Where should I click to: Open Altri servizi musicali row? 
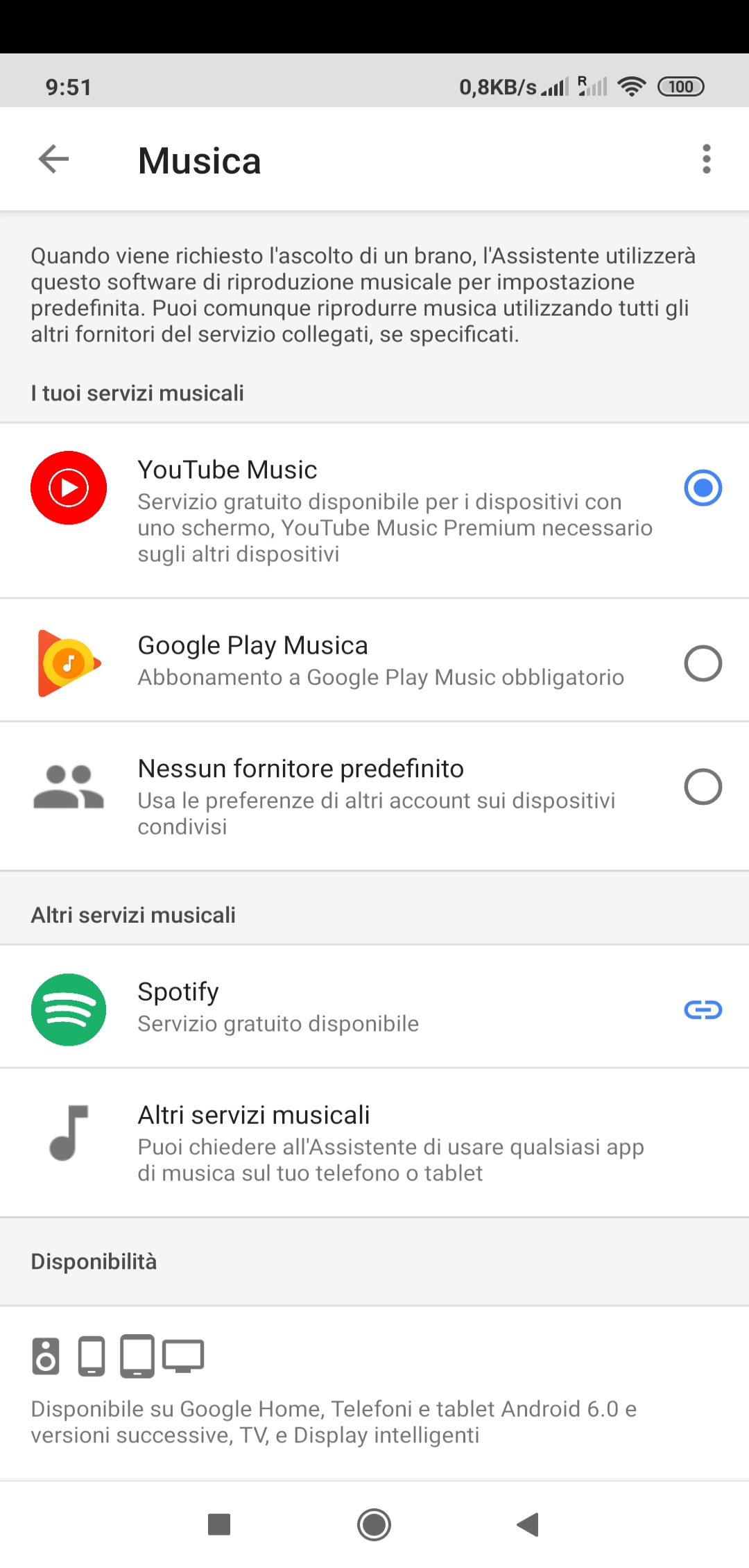[374, 1143]
